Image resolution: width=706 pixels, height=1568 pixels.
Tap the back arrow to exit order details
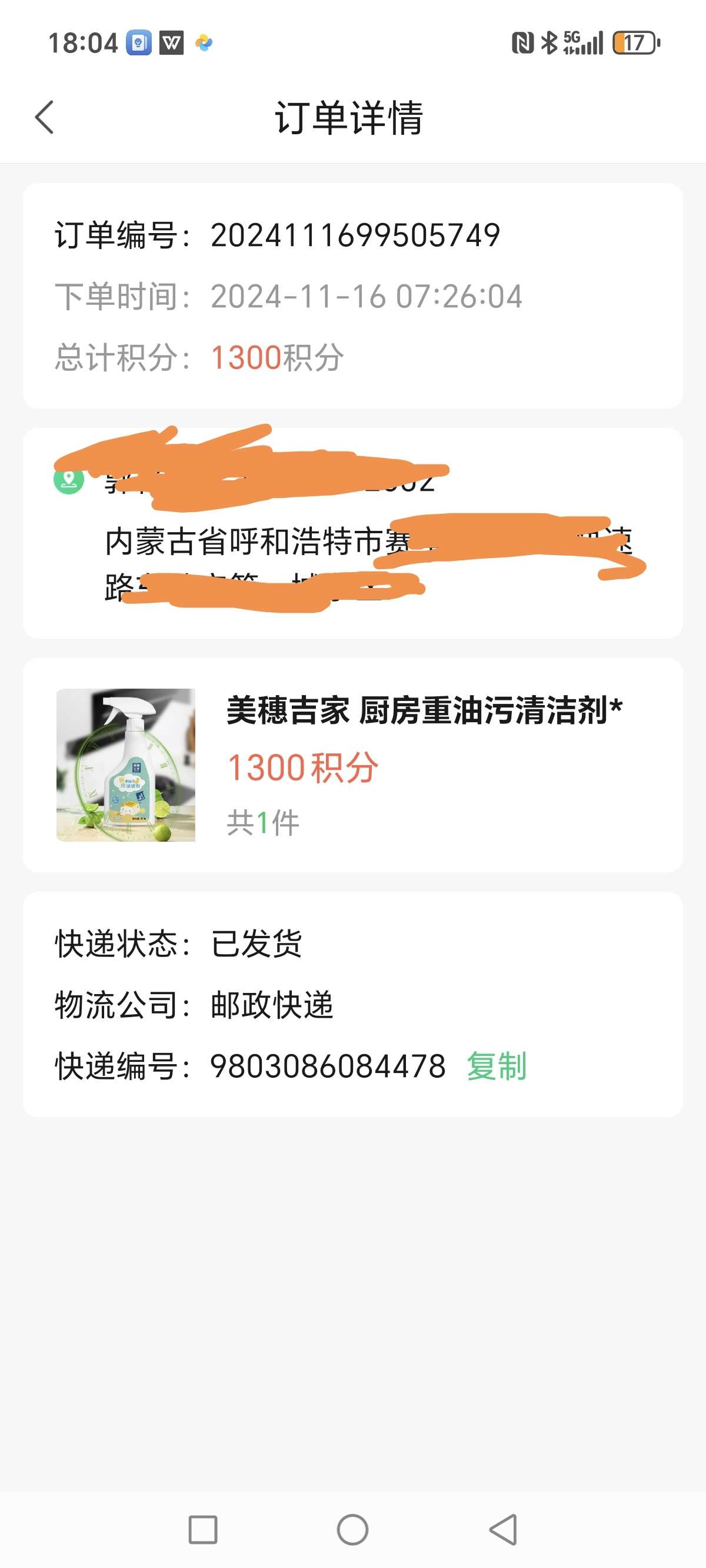coord(44,118)
